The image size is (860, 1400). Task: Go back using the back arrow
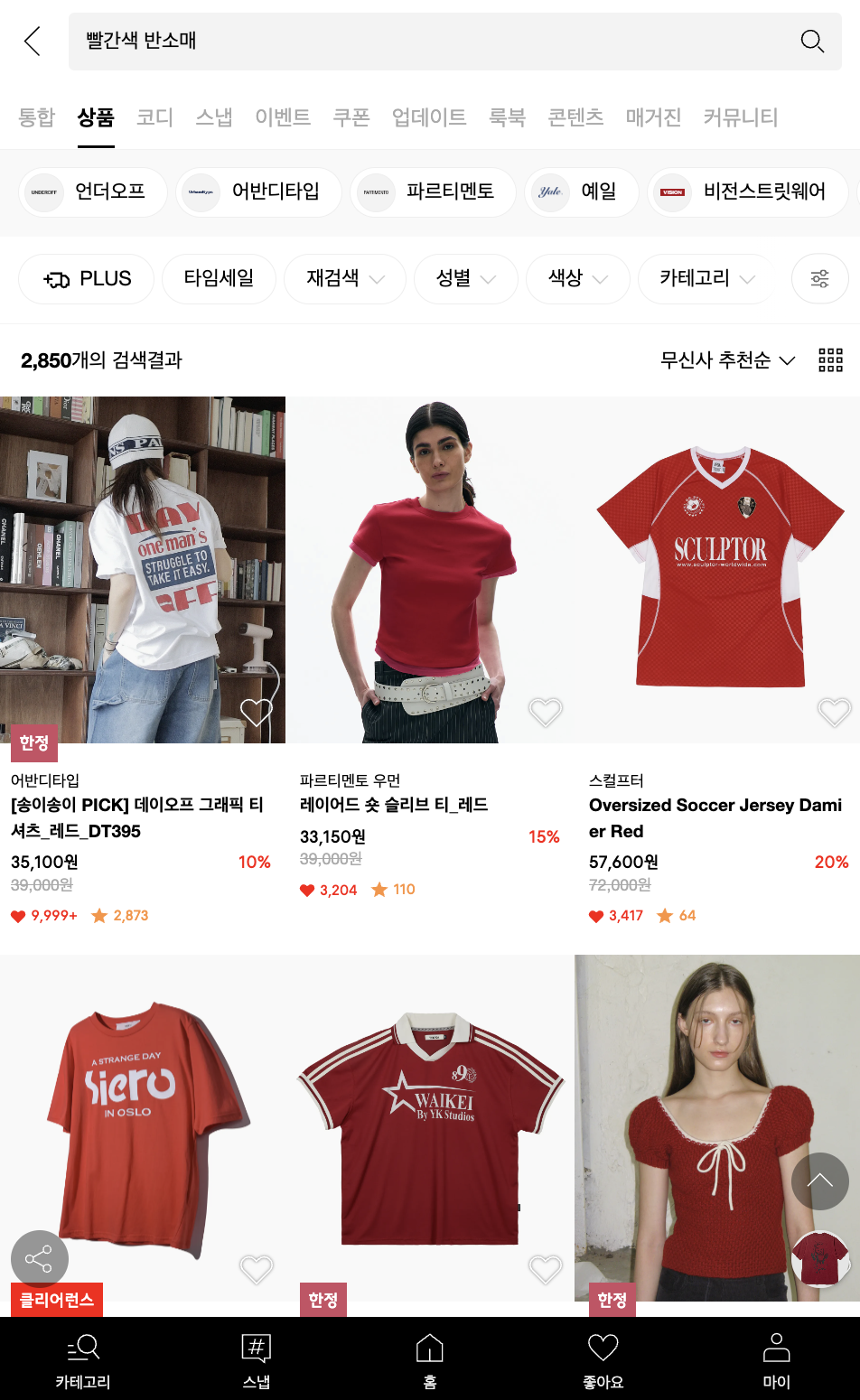[33, 42]
